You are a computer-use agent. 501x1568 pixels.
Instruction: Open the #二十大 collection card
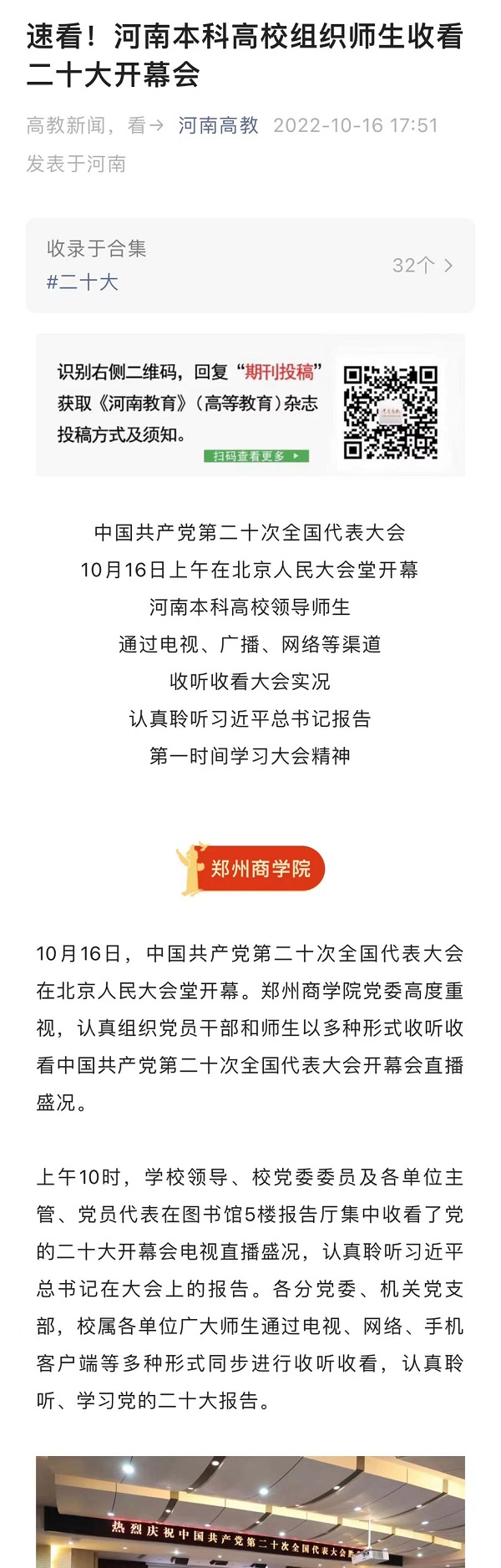click(x=250, y=265)
